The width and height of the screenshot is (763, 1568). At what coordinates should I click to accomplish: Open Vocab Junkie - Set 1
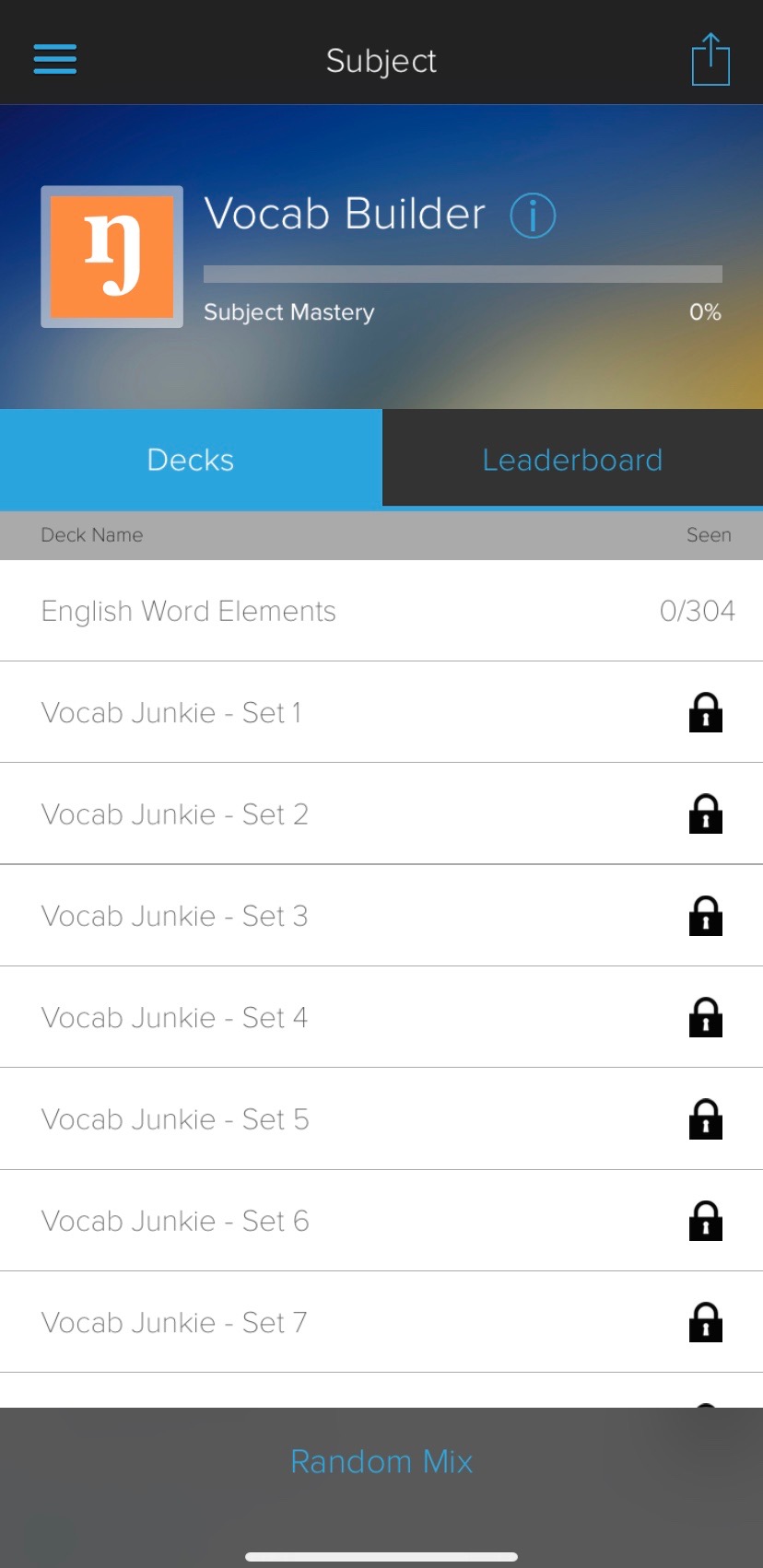click(x=381, y=712)
